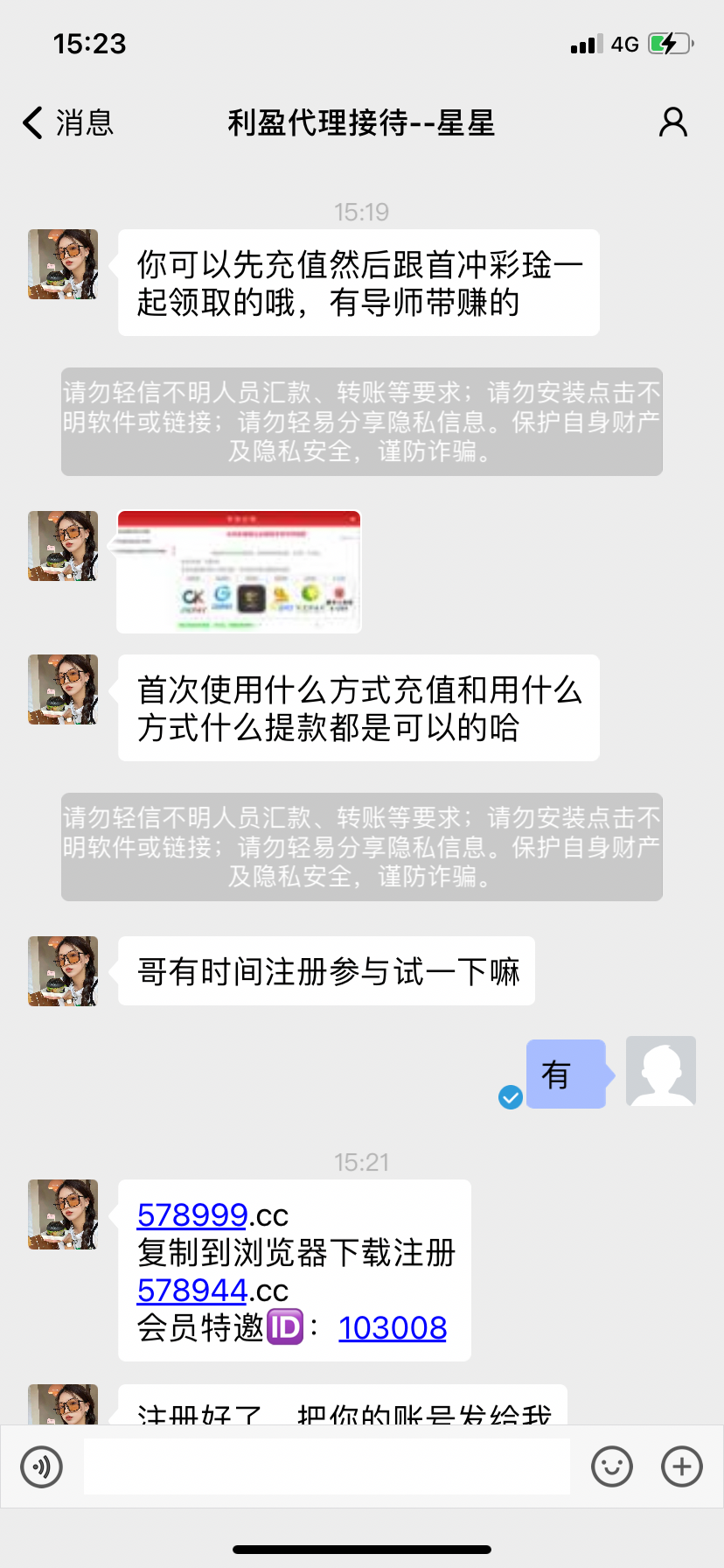Viewport: 724px width, 1568px height.
Task: Tap my own avatar beside 有
Action: [661, 1072]
